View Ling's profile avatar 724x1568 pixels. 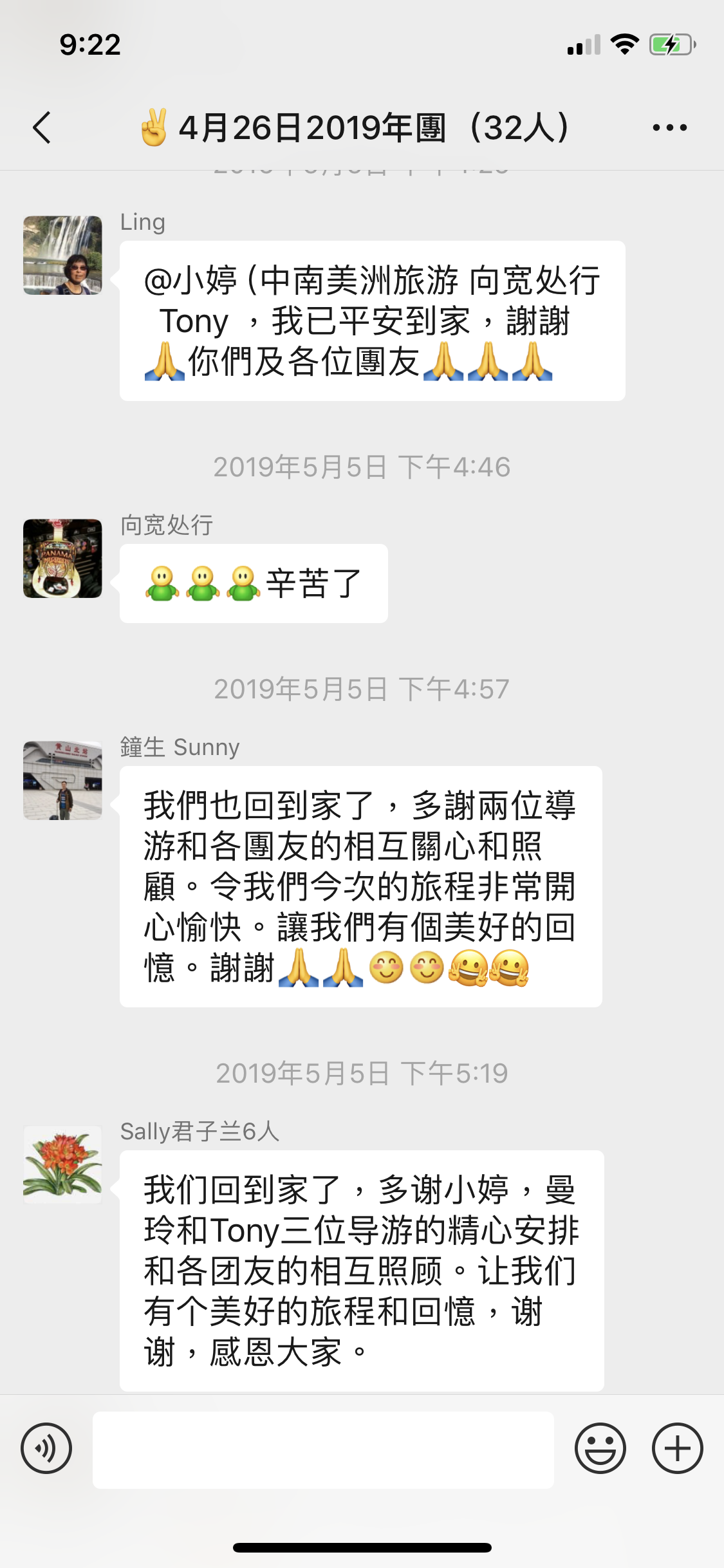click(62, 256)
